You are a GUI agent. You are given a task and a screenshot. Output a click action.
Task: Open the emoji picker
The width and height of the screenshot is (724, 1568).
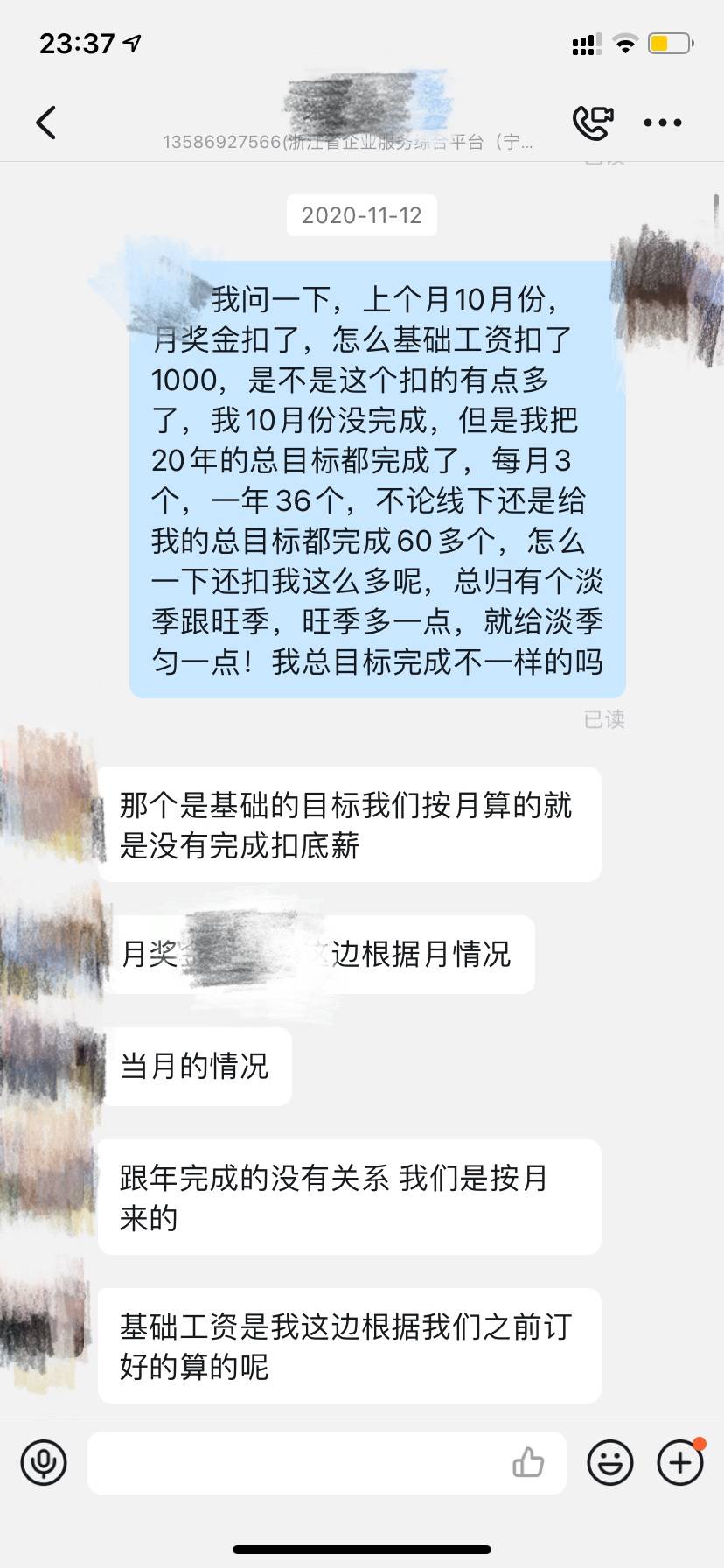609,1462
